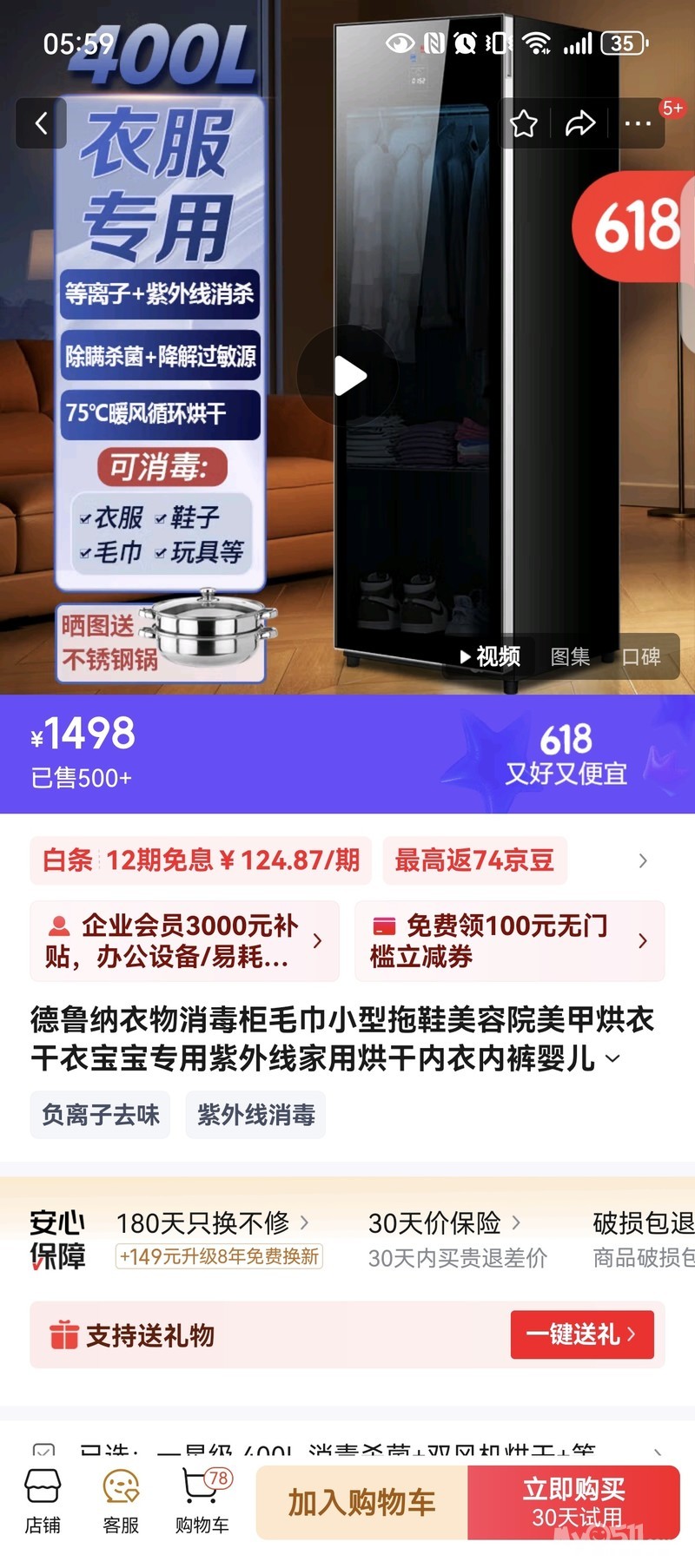
Task: Open the three-dot overflow menu
Action: click(x=638, y=123)
